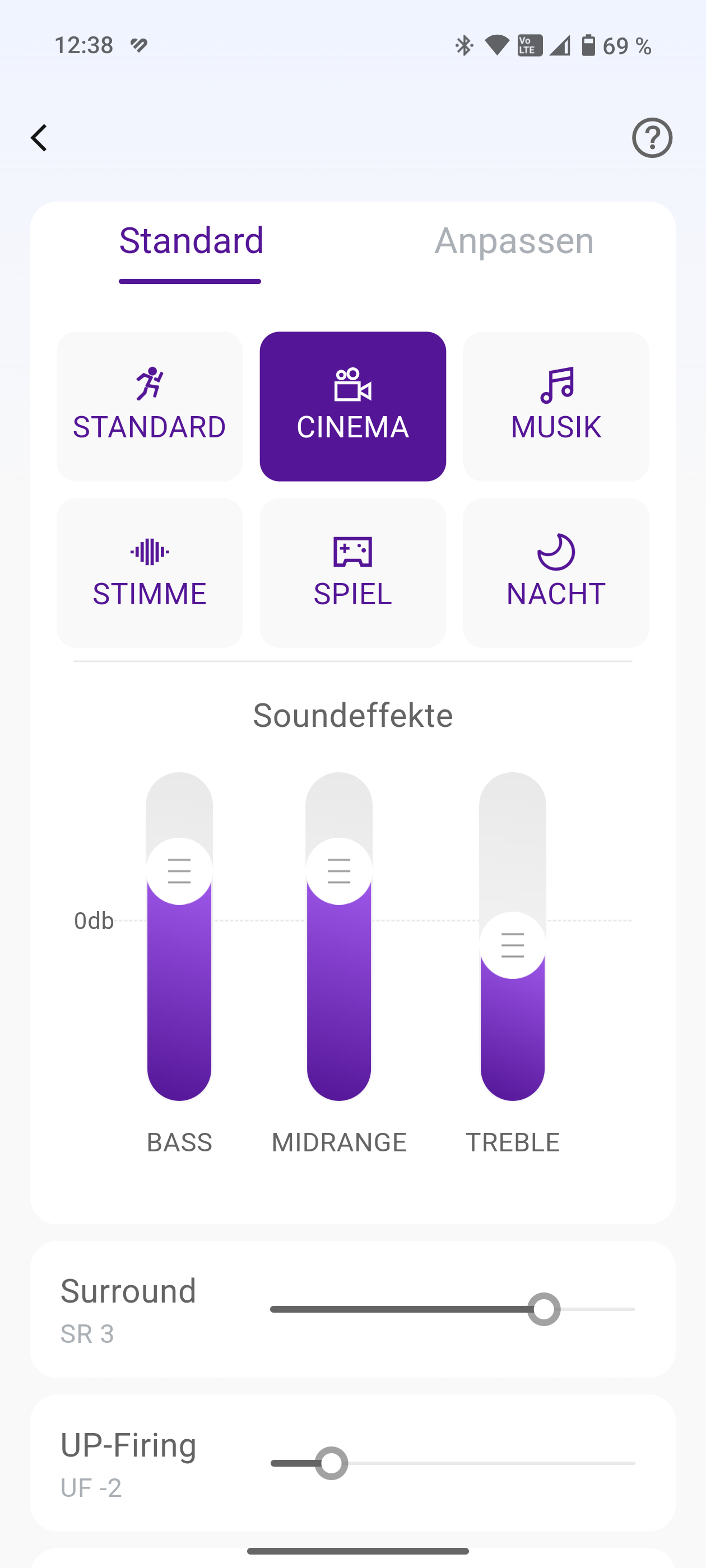Turn on NACHT sound mode
The width and height of the screenshot is (706, 1568).
click(555, 573)
